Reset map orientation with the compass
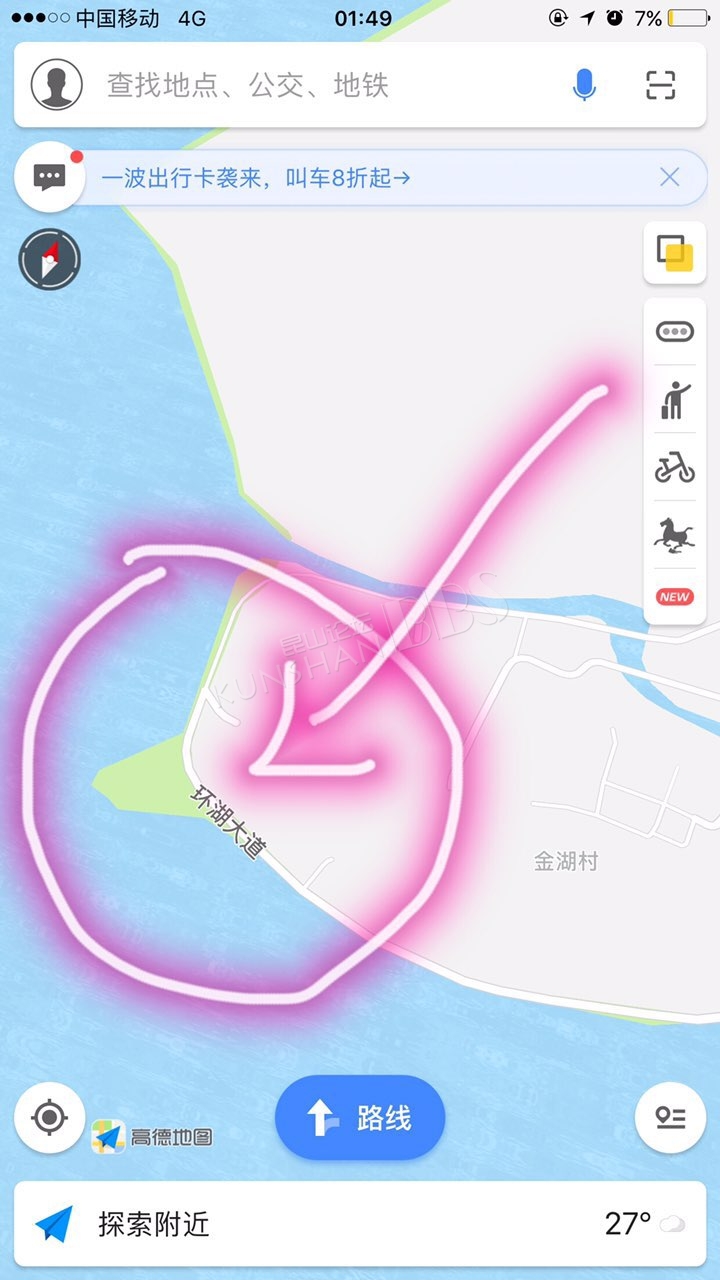The width and height of the screenshot is (720, 1280). point(49,259)
